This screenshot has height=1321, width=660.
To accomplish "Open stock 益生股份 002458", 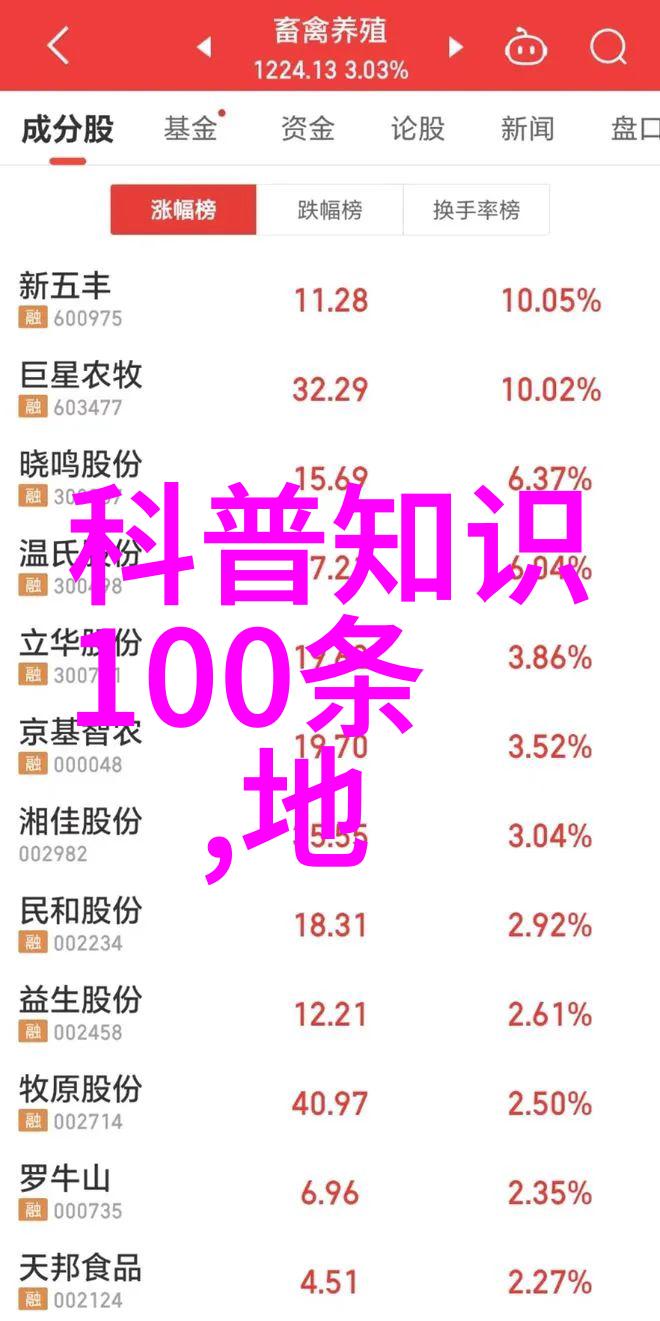I will click(x=80, y=1013).
